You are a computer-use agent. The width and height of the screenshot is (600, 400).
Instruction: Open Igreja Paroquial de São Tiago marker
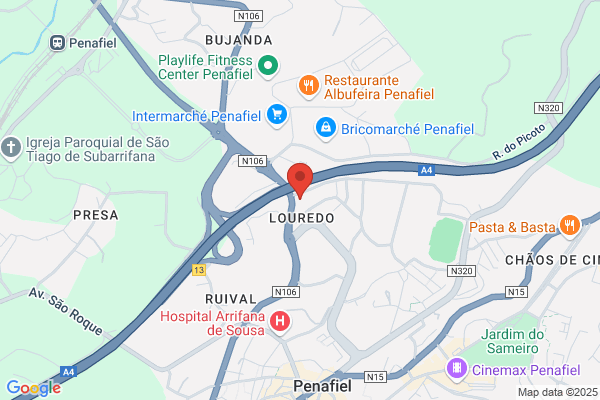click(12, 147)
